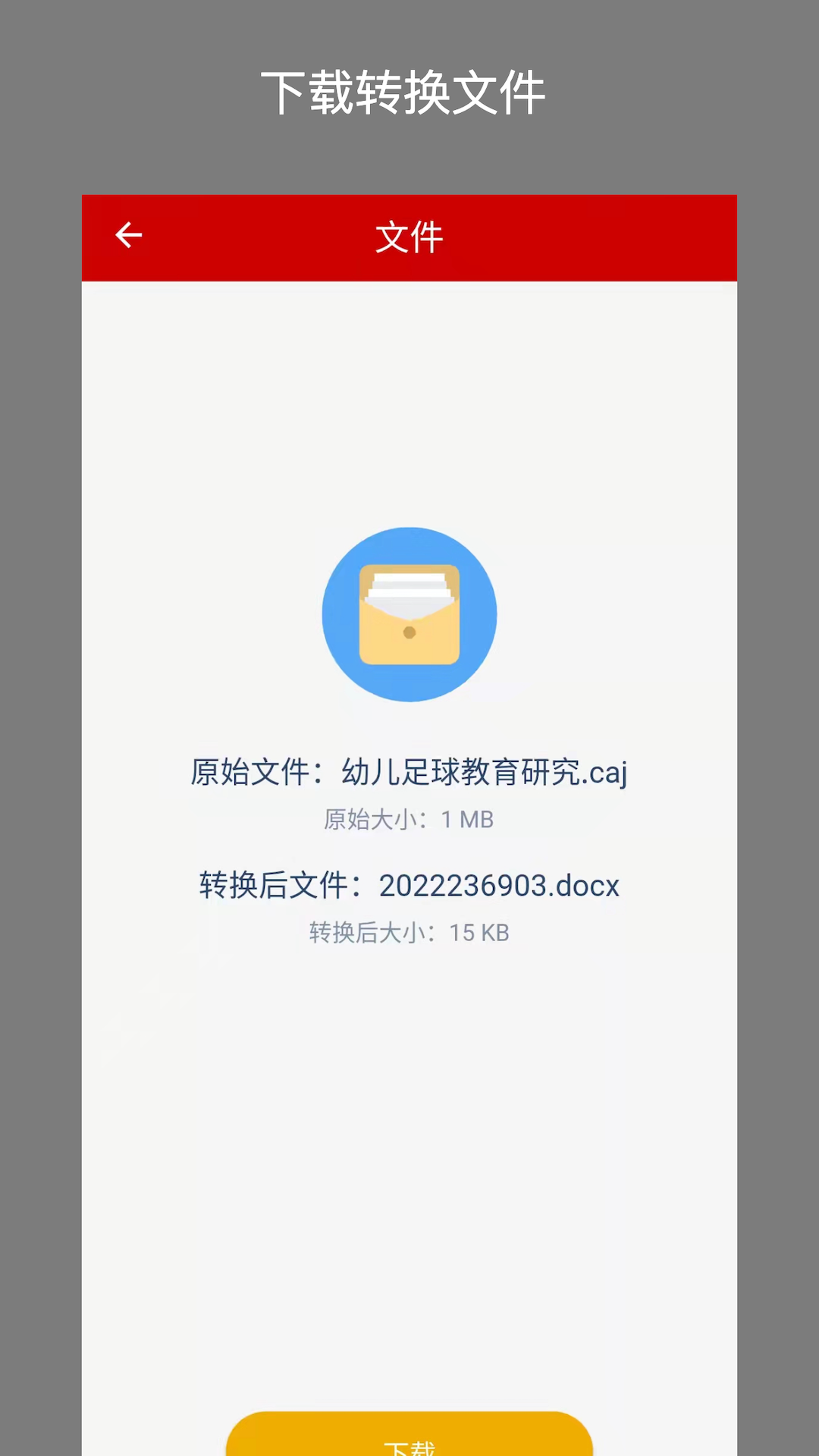
Task: Click the 原始文件 label line
Action: coord(258,772)
